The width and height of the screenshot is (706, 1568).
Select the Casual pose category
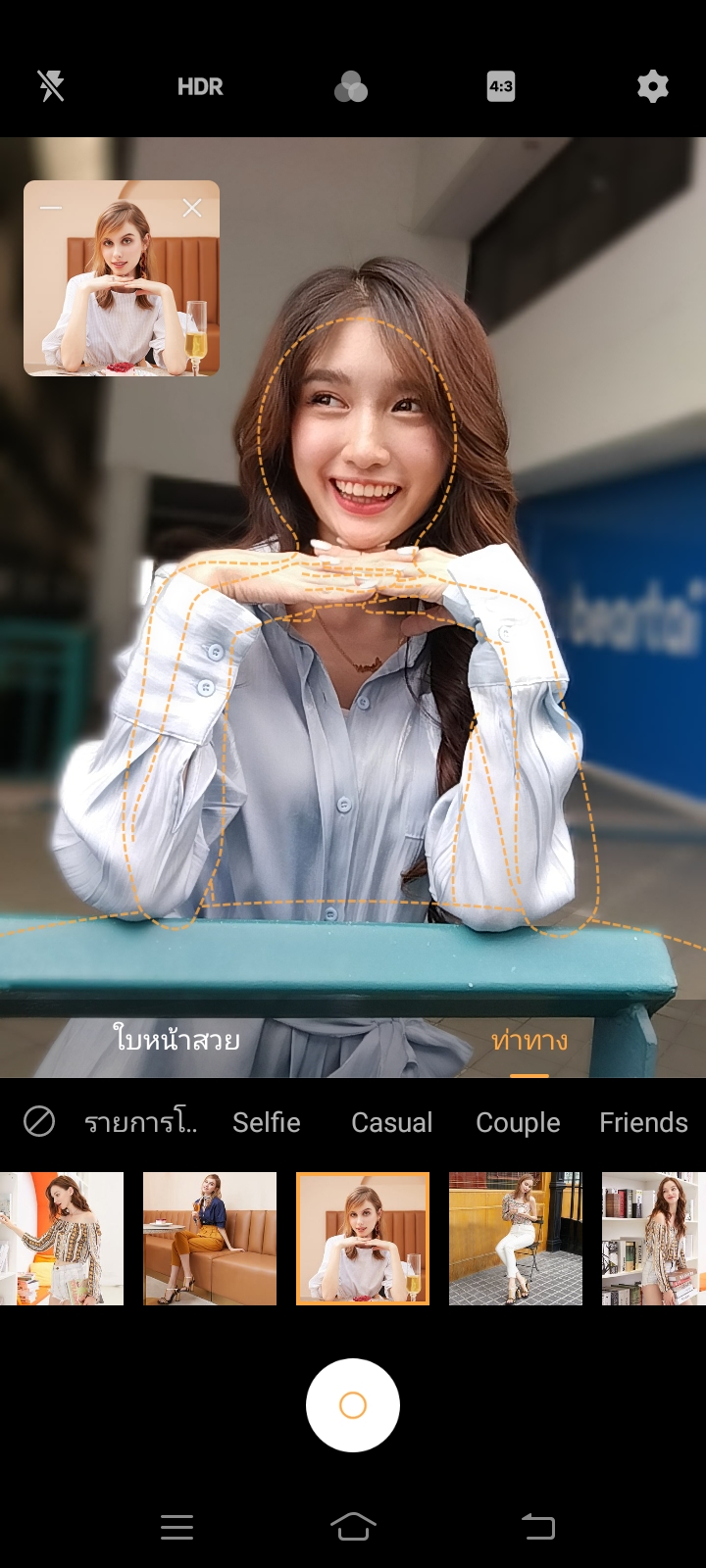pos(391,1122)
